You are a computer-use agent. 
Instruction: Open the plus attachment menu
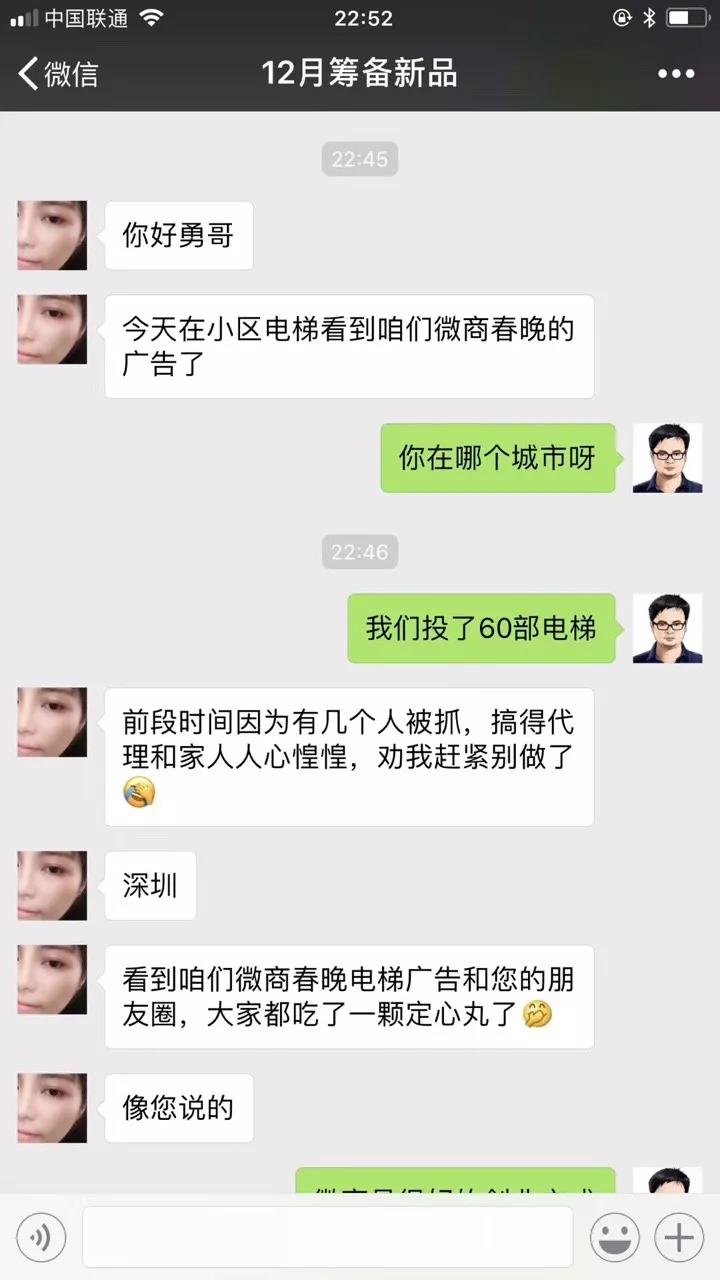point(679,1238)
